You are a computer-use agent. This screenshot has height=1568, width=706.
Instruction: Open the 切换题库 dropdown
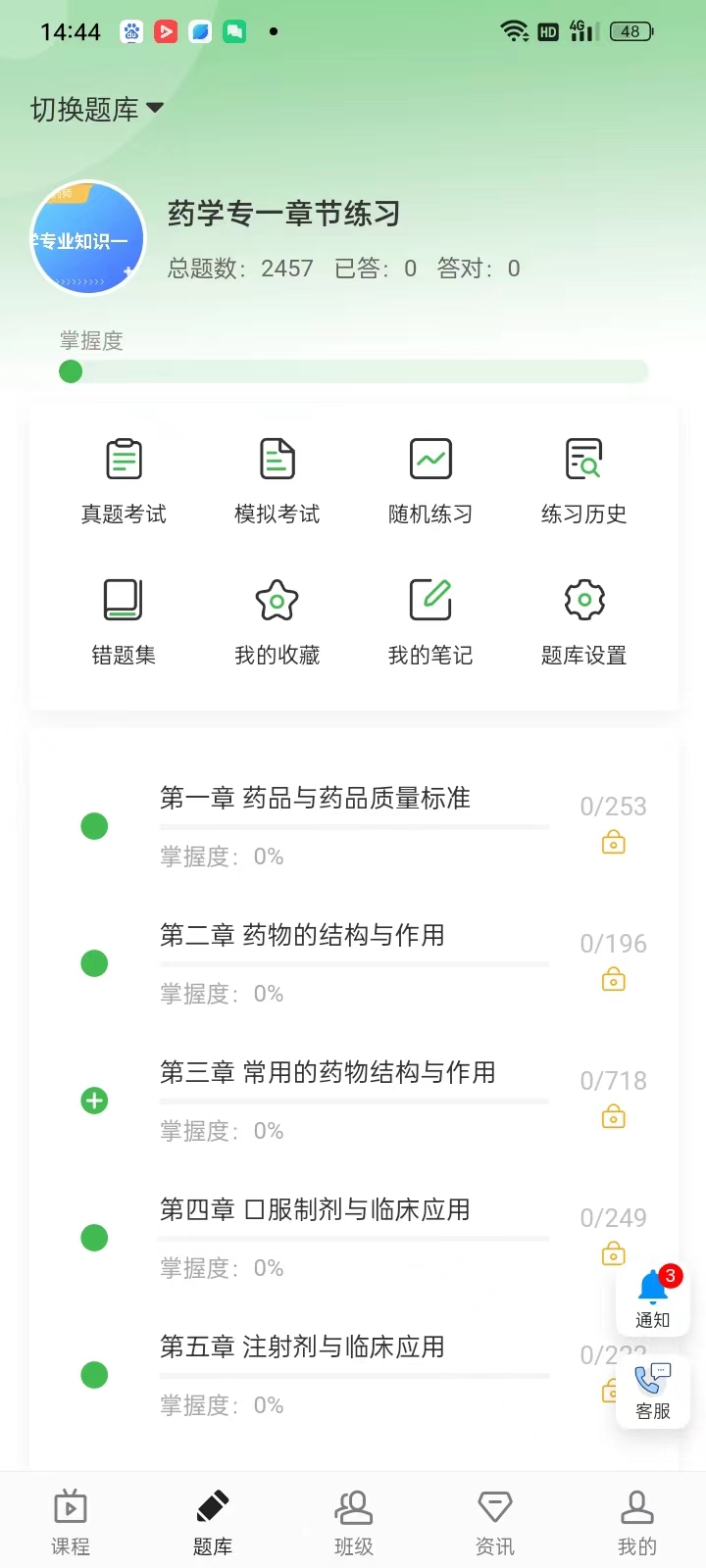point(95,109)
